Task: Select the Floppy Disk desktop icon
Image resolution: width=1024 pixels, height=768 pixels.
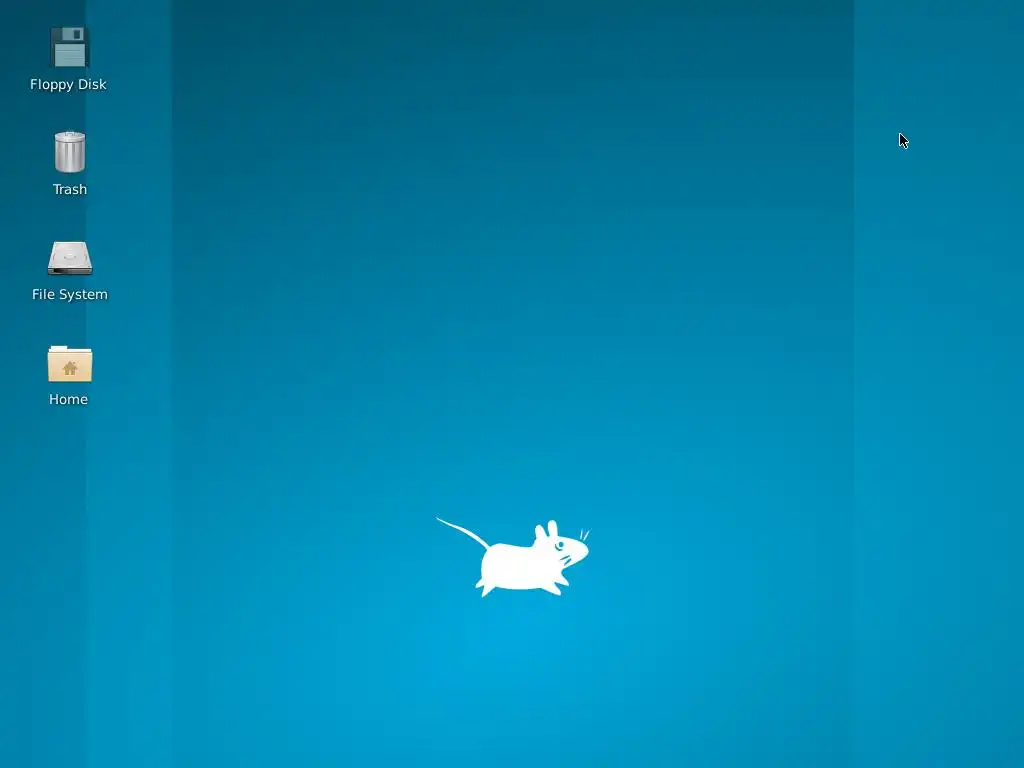Action: (x=69, y=48)
